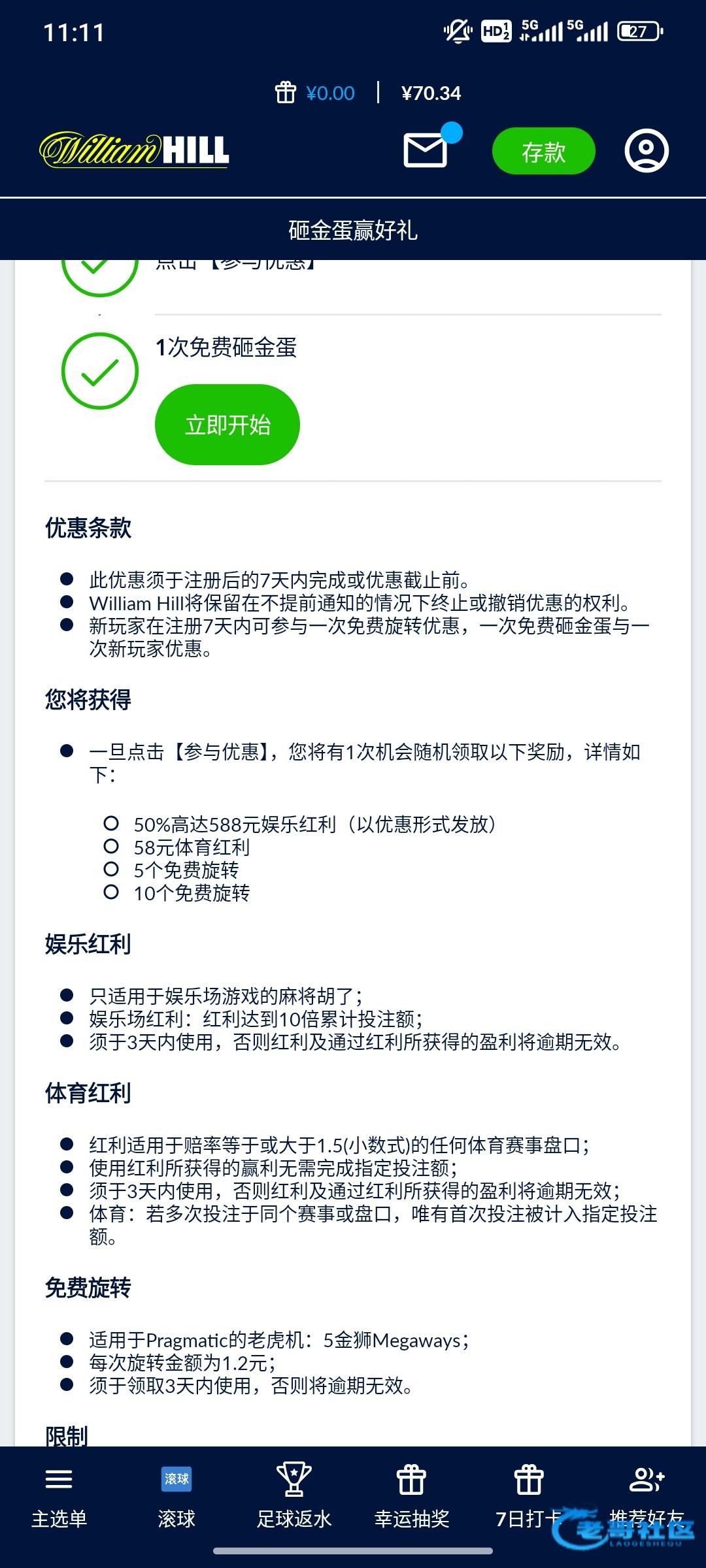The image size is (706, 1568).
Task: Open the user profile icon
Action: [646, 151]
